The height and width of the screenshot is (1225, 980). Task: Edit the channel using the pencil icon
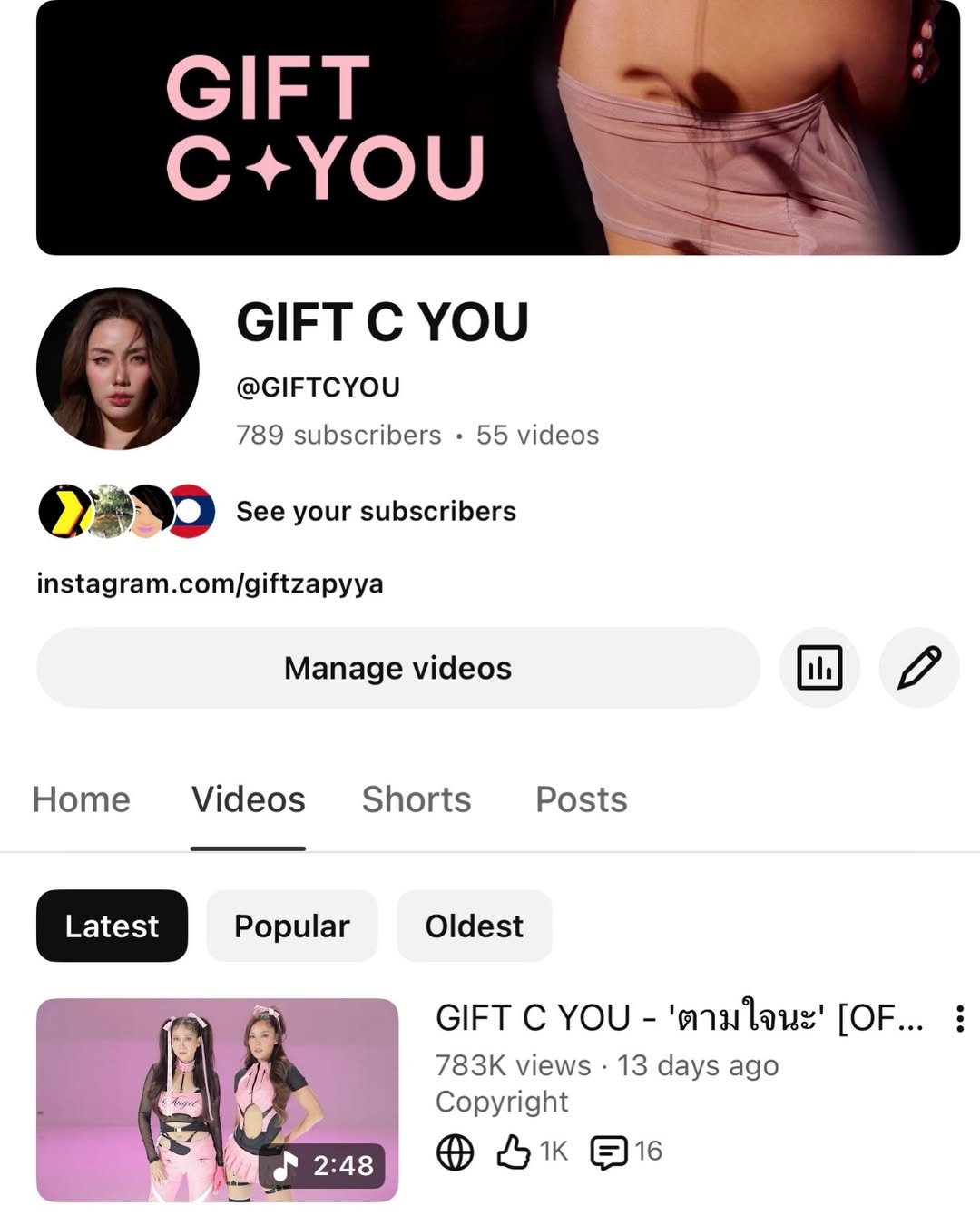pos(919,667)
